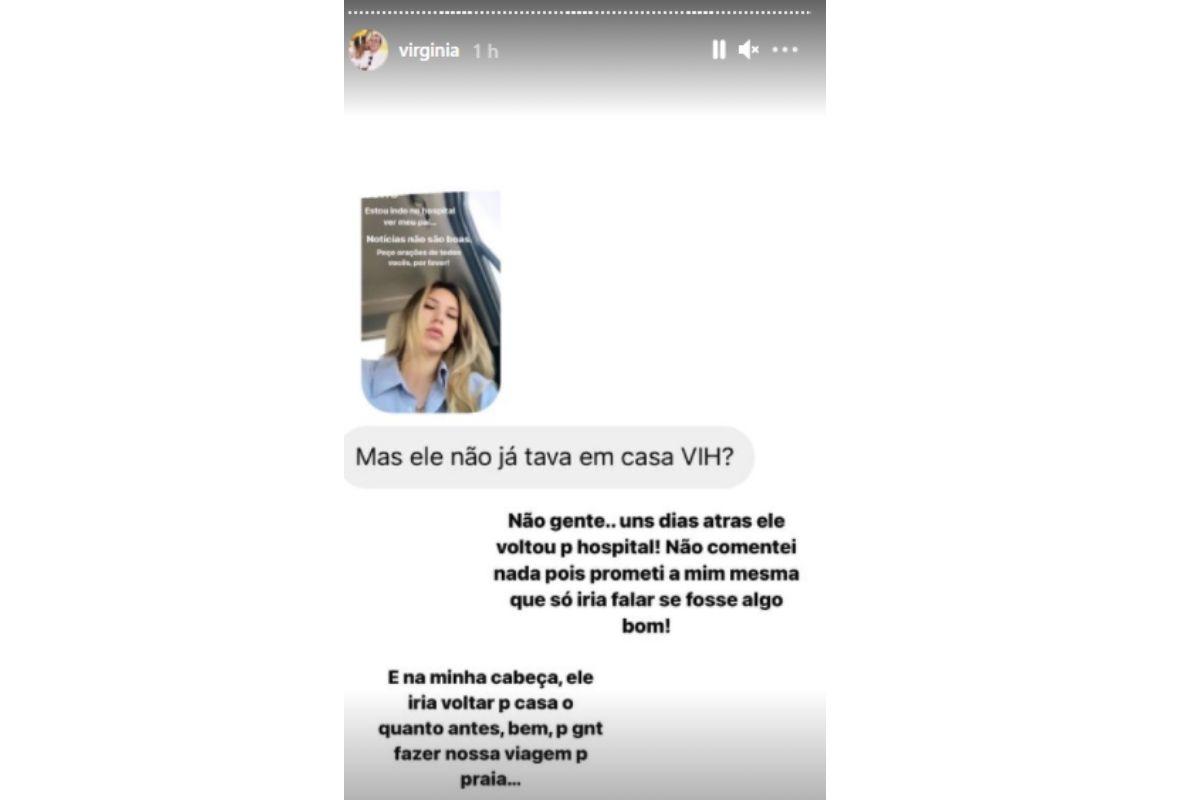This screenshot has height=800, width=1200.
Task: Open virginia's profile from the username
Action: click(x=428, y=50)
